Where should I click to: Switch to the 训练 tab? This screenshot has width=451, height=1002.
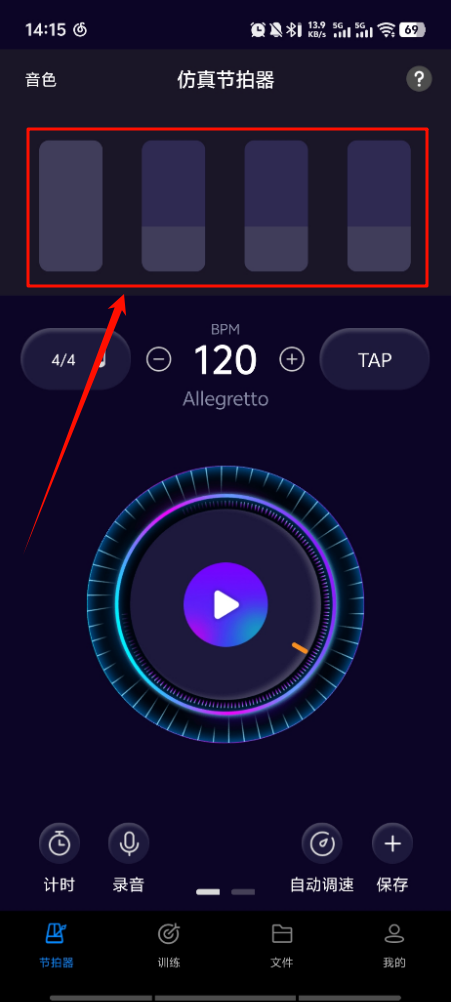point(169,946)
